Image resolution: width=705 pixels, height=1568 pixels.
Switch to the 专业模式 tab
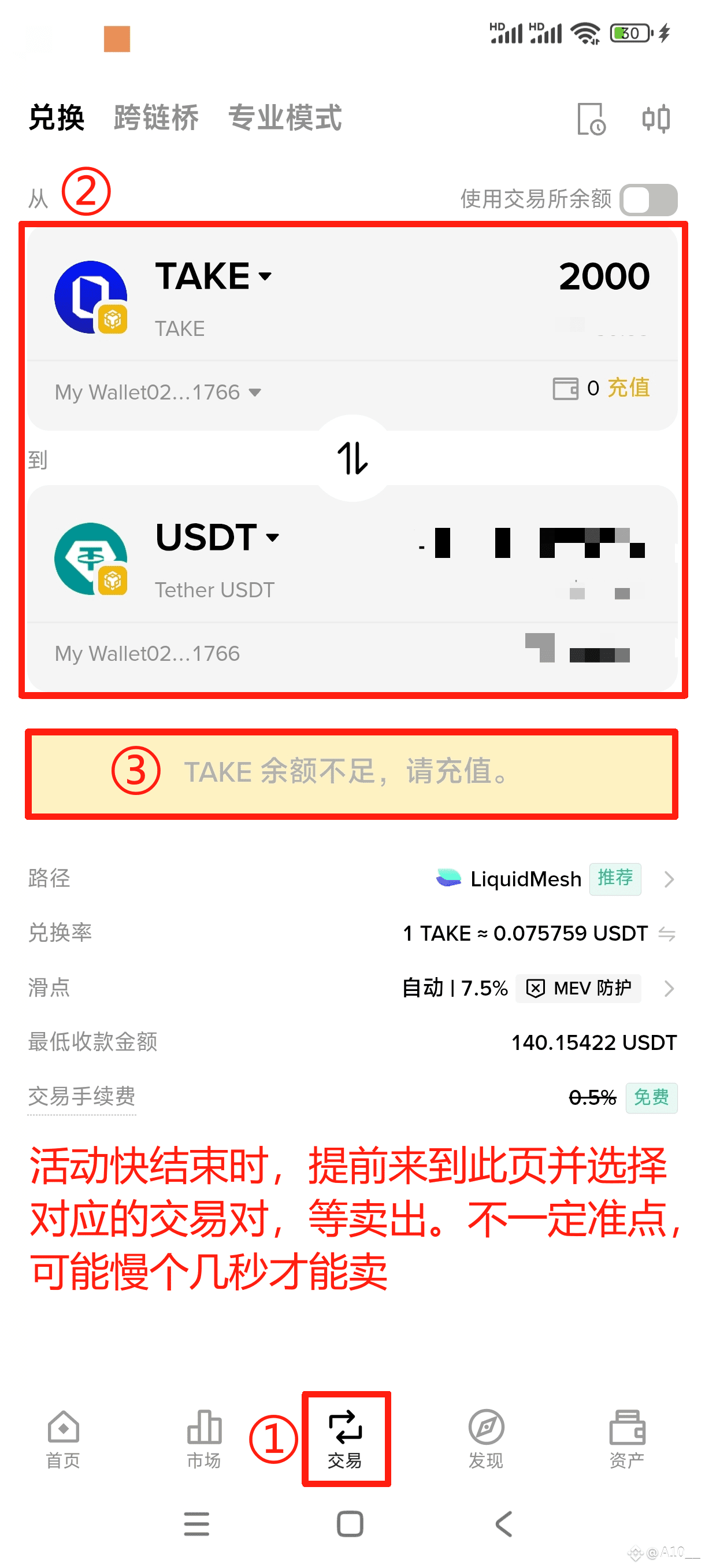(285, 117)
